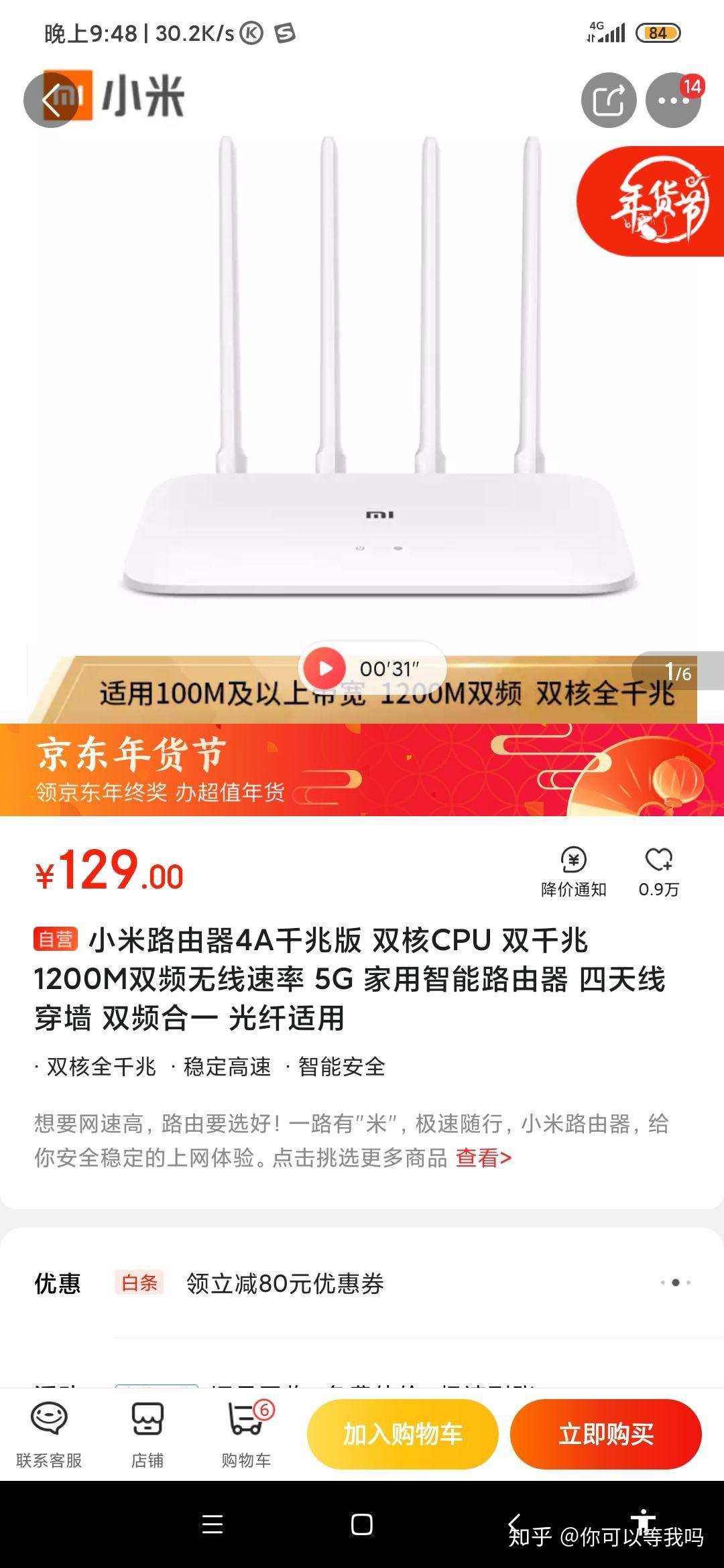This screenshot has height=1568, width=724.
Task: Tap 加入购物车 to add to cart
Action: tap(403, 1434)
